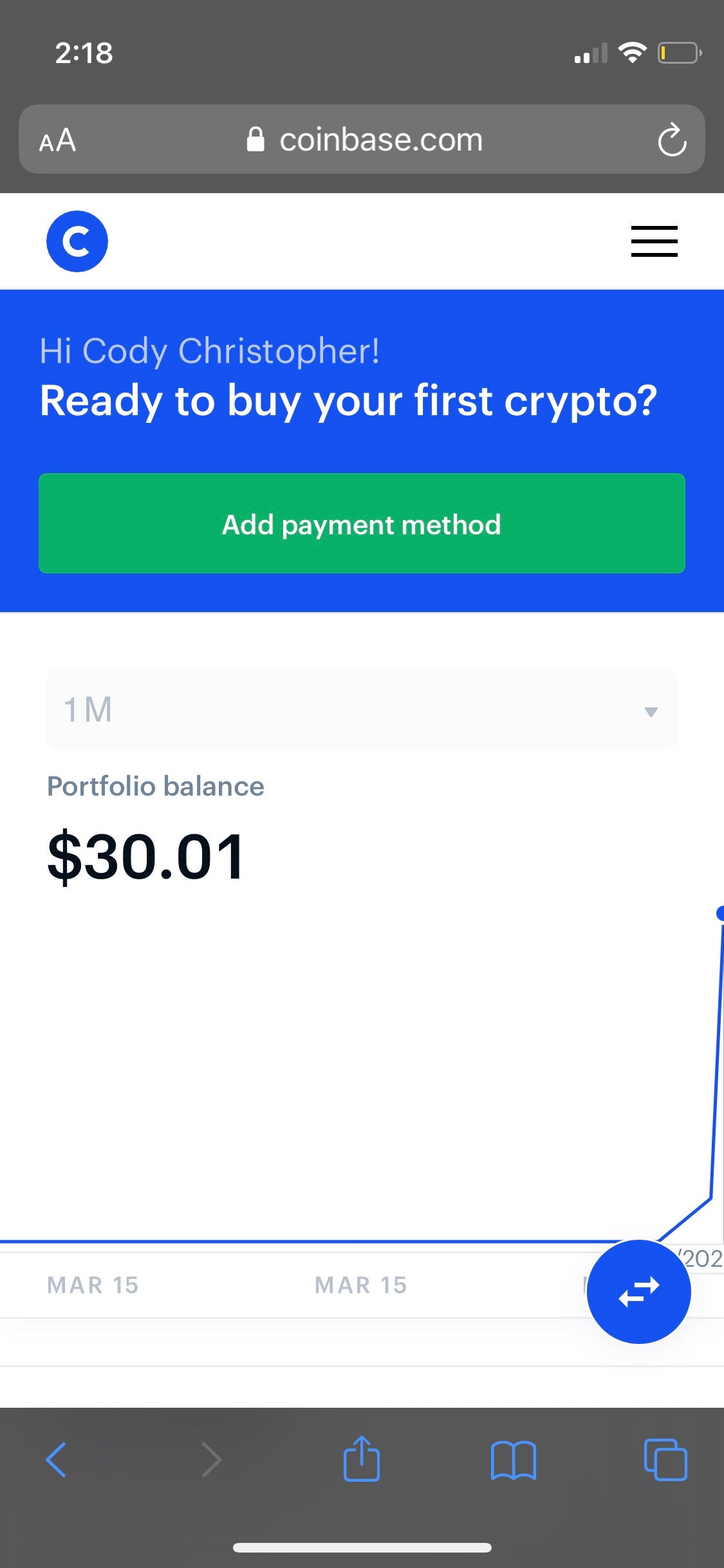
Task: Click the Coinbase logo
Action: pos(77,240)
